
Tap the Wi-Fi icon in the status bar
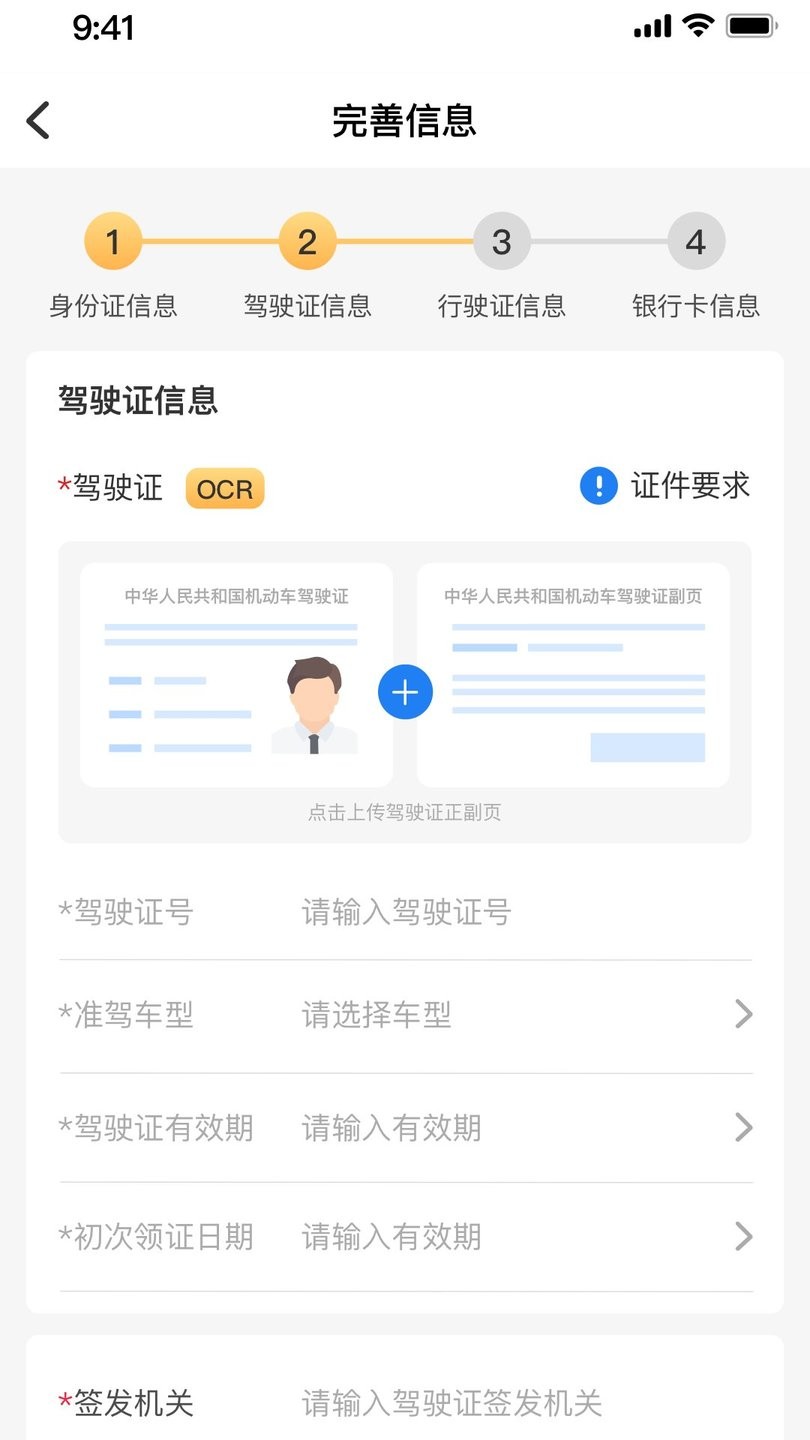coord(697,27)
